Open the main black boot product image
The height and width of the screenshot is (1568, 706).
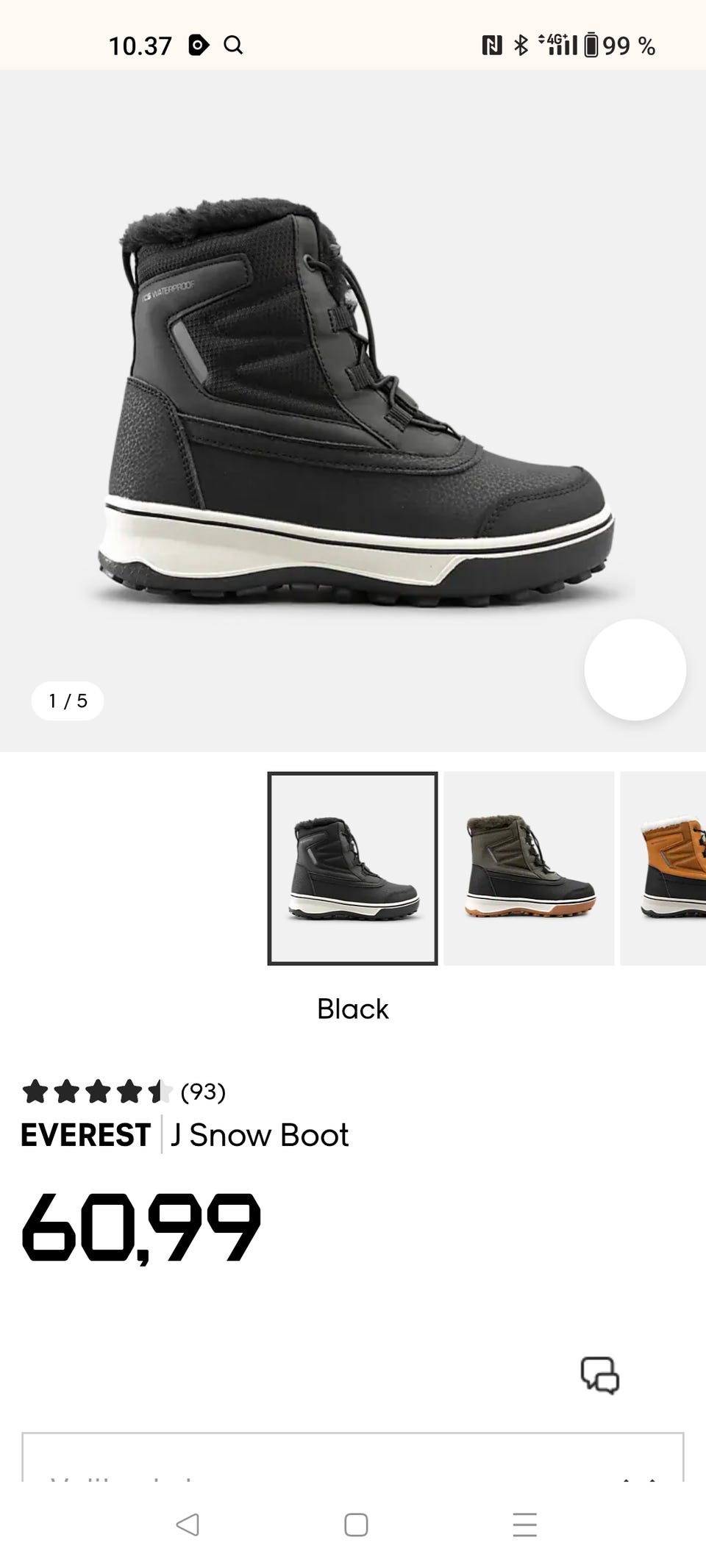[x=353, y=401]
